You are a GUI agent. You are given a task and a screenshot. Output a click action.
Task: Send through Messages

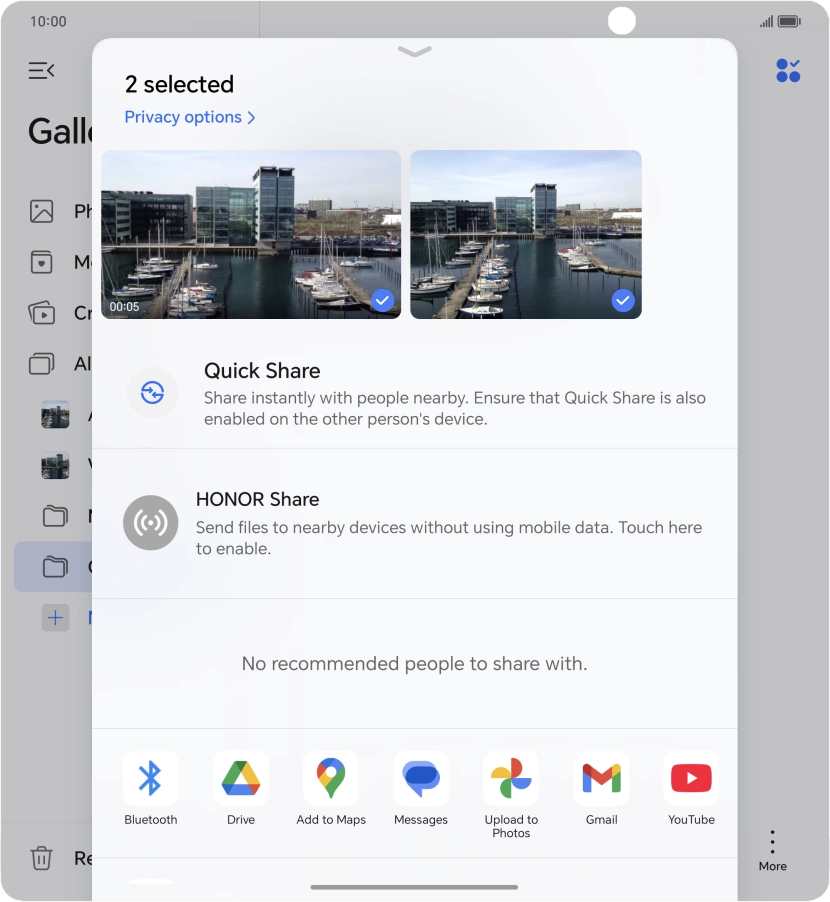420,779
